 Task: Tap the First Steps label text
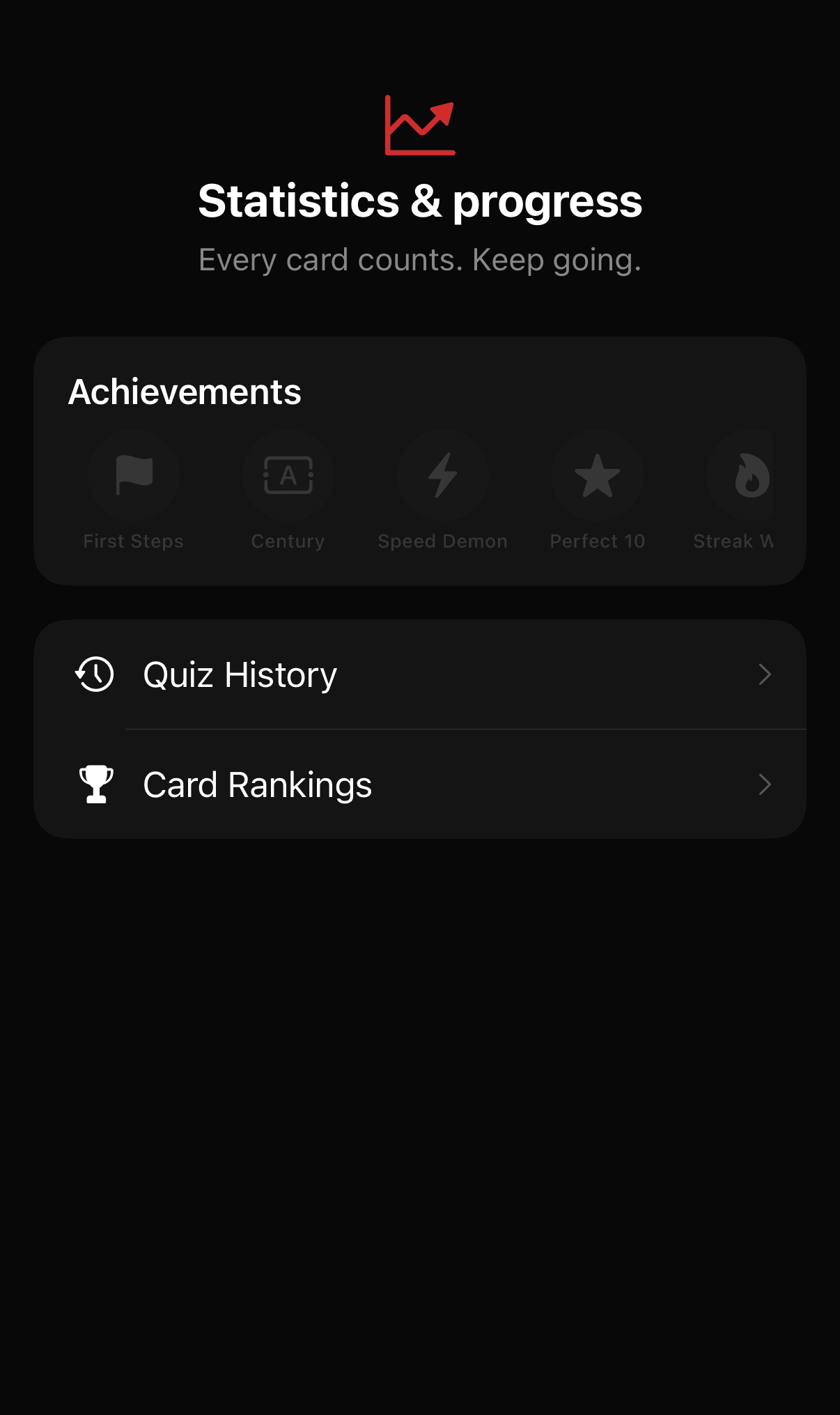click(x=133, y=541)
